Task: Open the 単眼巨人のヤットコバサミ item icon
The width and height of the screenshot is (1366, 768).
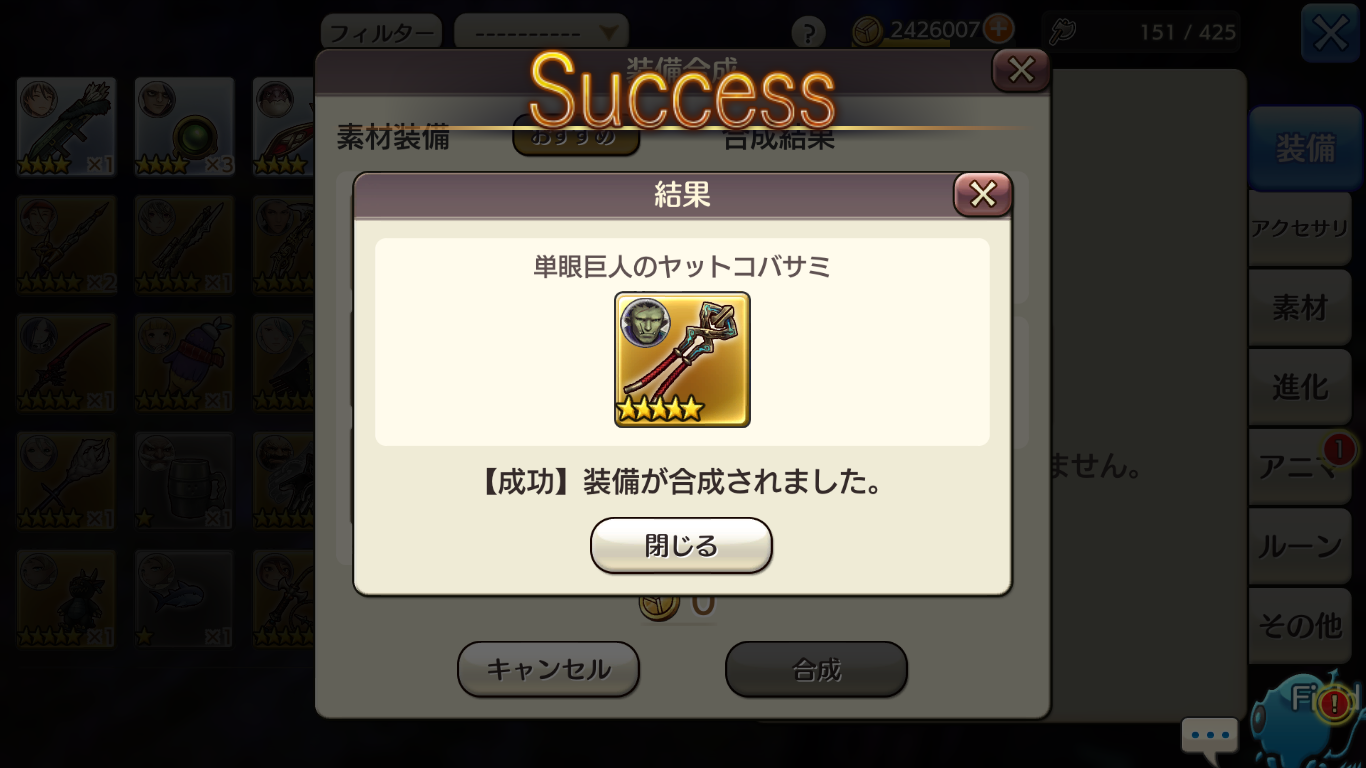Action: coord(682,359)
